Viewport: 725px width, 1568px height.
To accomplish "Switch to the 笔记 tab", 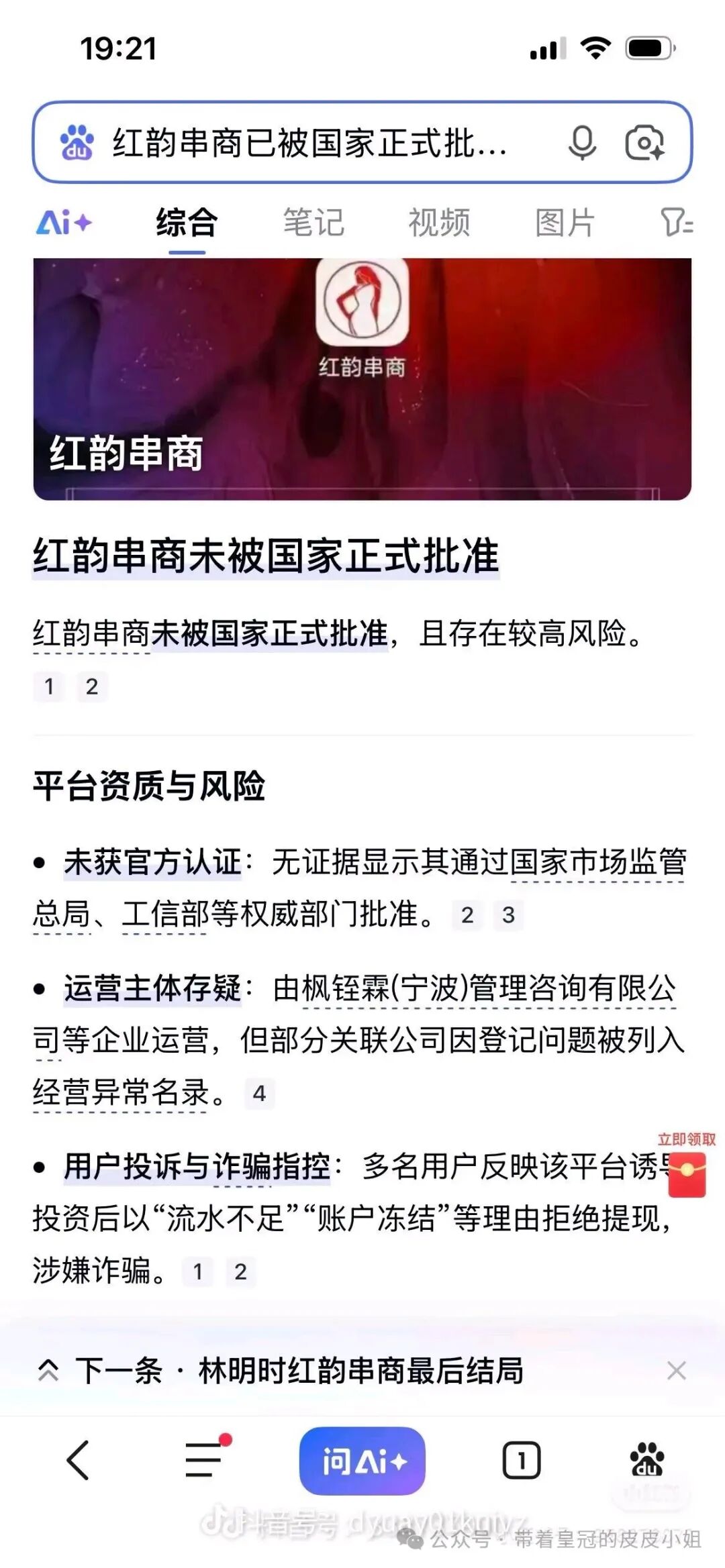I will tap(313, 222).
